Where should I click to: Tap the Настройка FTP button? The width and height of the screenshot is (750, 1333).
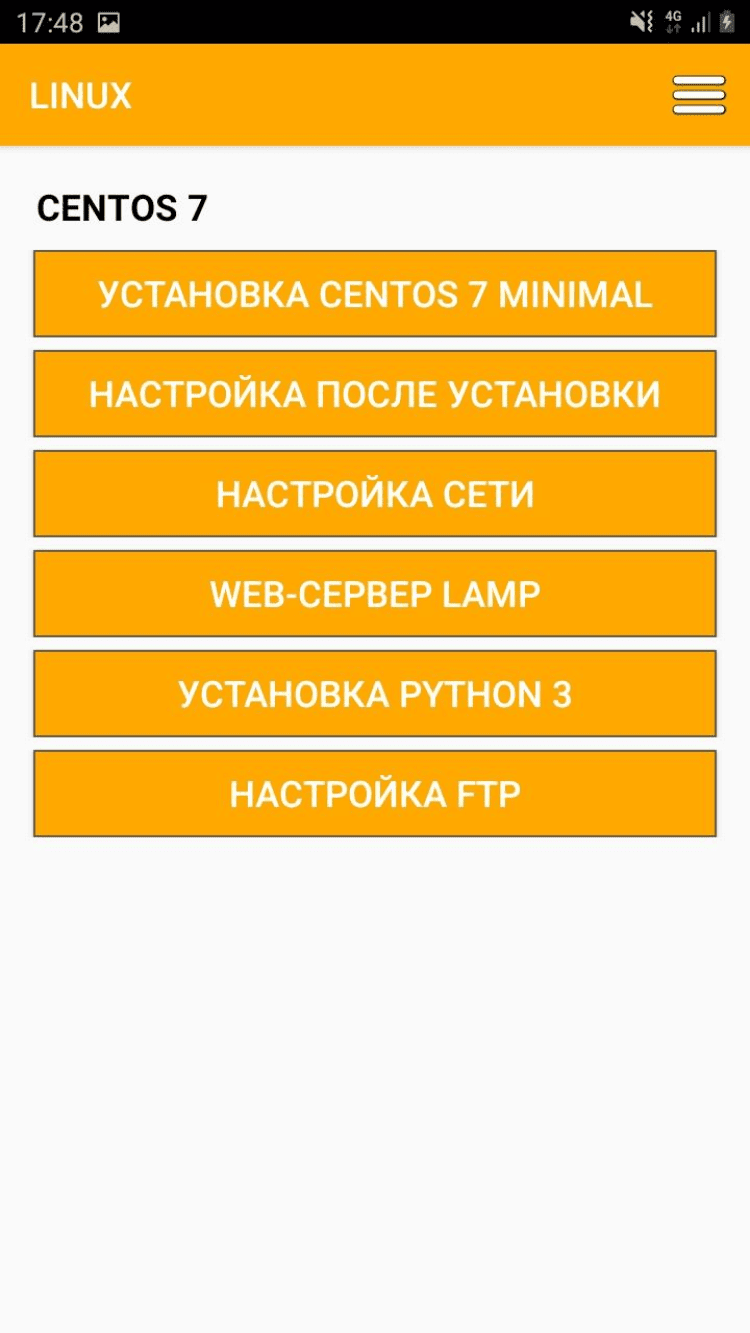(375, 794)
